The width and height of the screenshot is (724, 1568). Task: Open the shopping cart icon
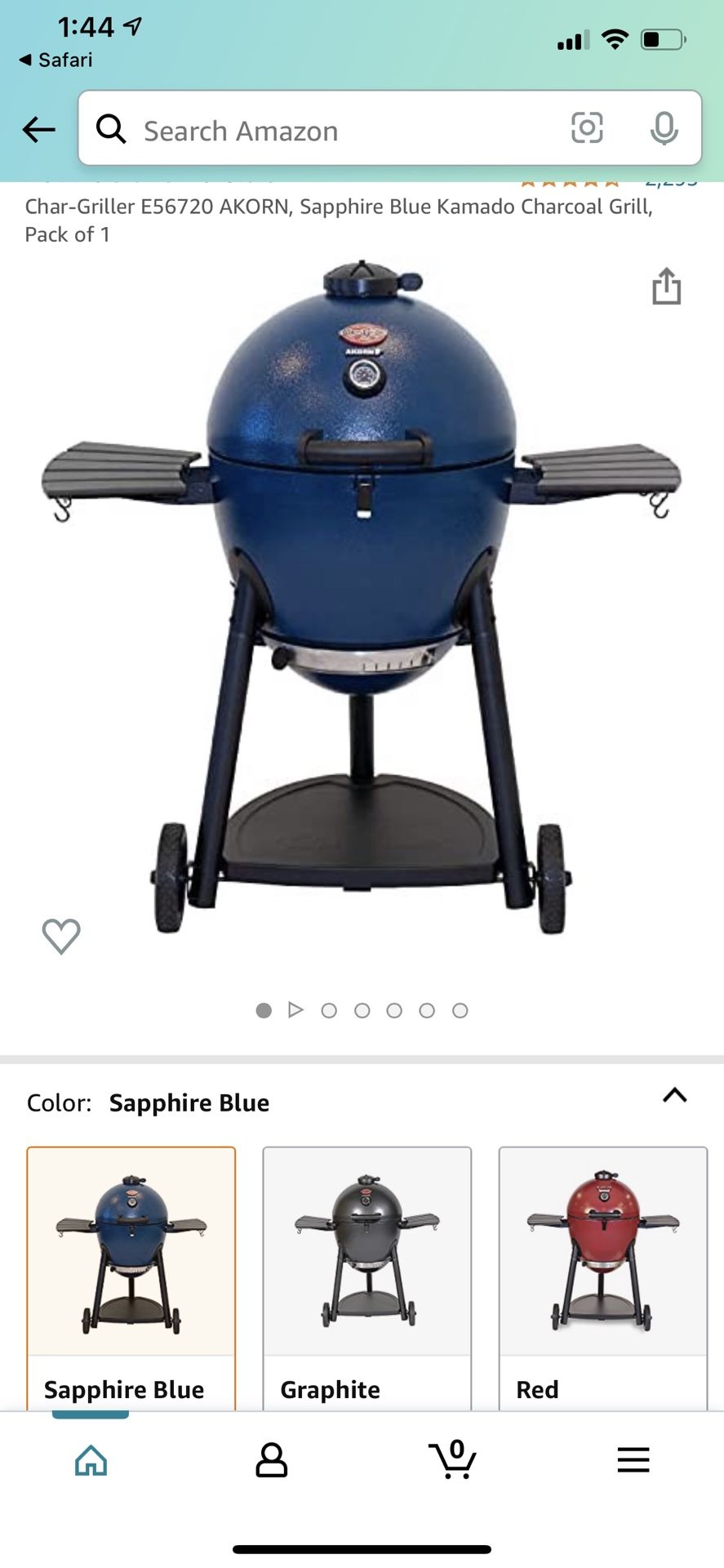click(452, 1462)
